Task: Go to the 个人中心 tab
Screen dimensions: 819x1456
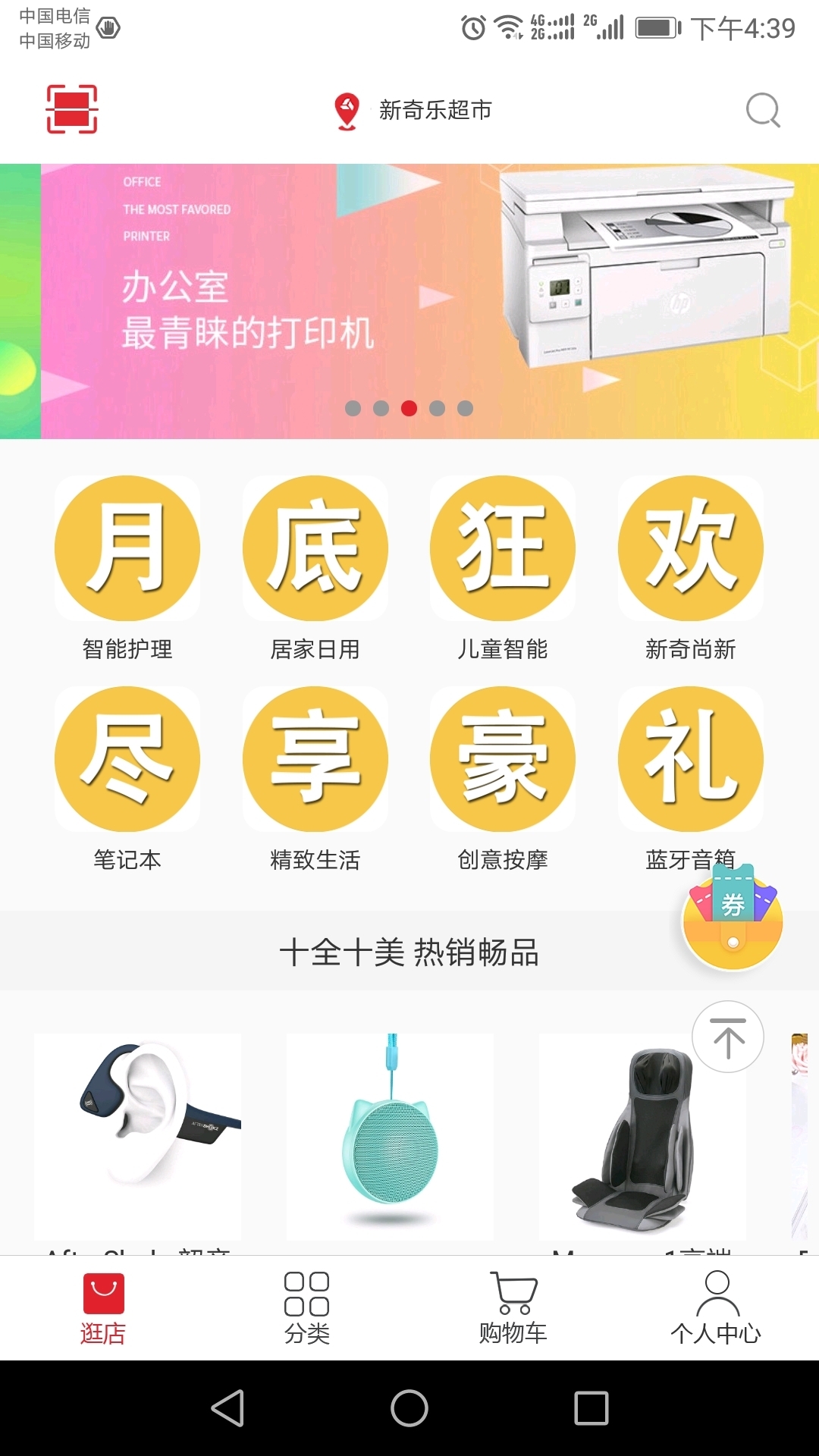Action: tap(716, 1308)
